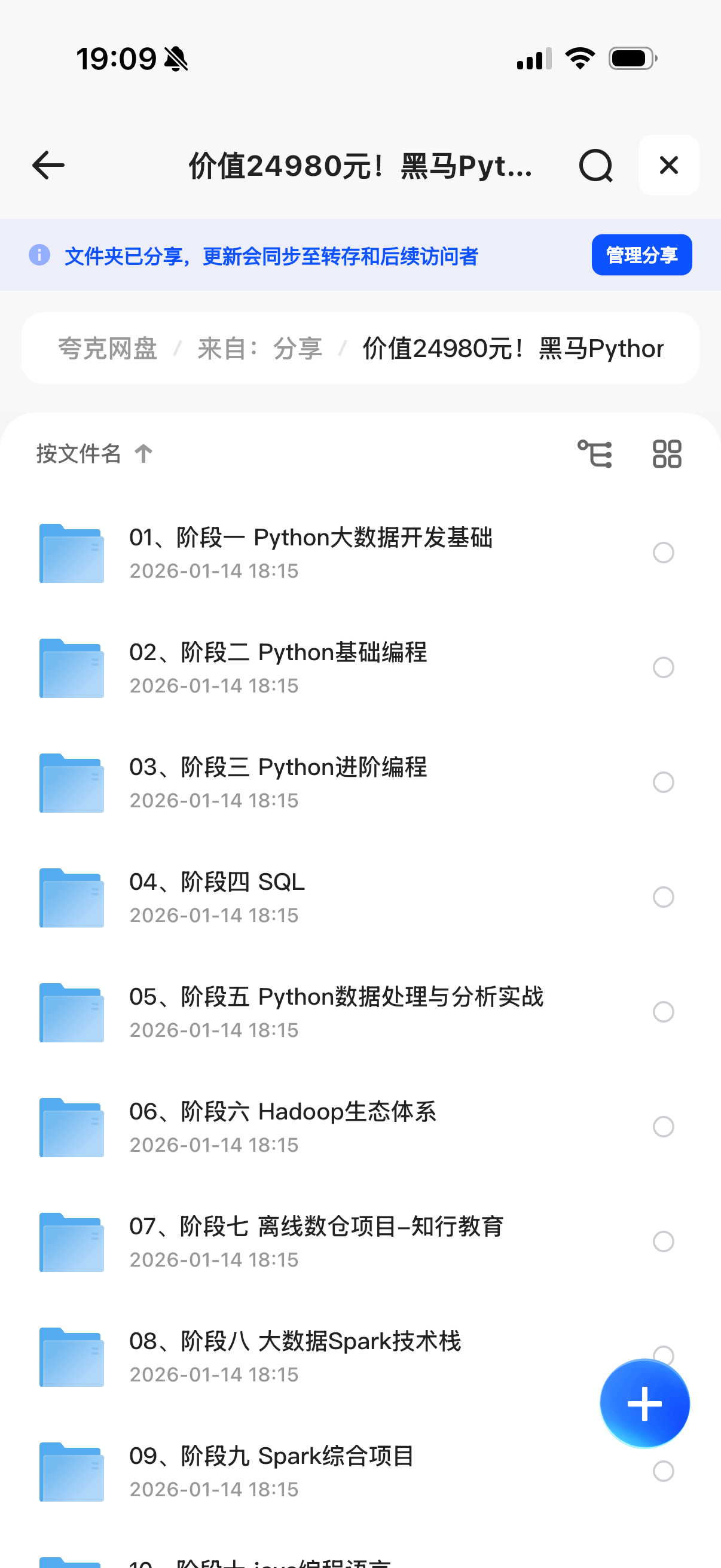Change the 按文件名 sort order
721x1568 pixels.
coord(94,453)
